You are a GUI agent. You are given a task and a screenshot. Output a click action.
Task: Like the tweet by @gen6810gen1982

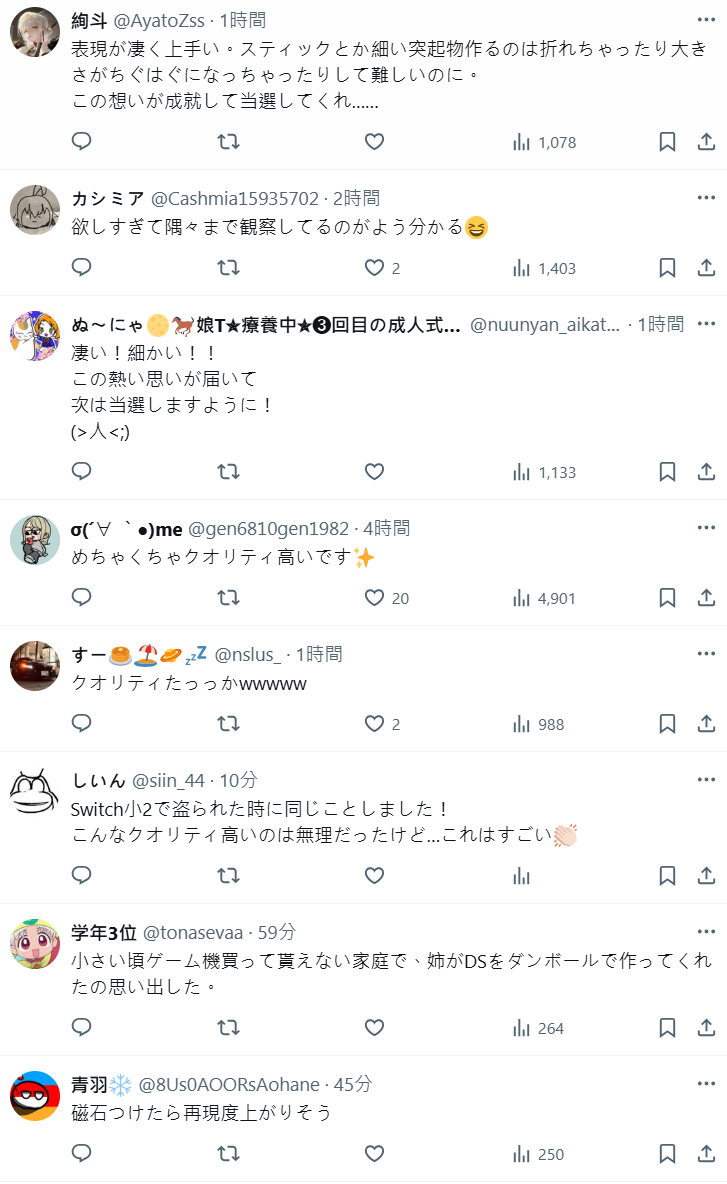[x=374, y=598]
